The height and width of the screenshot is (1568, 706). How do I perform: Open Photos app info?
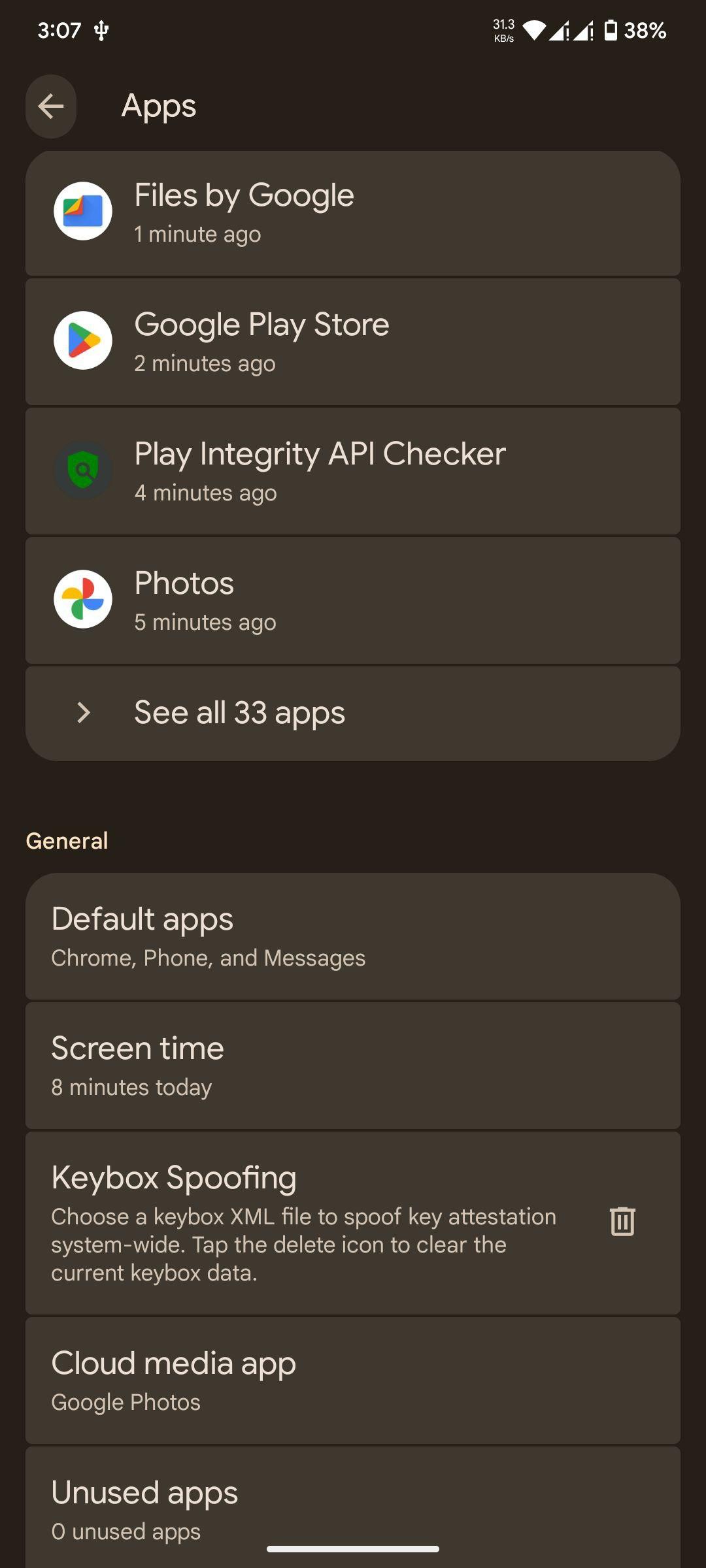[353, 600]
